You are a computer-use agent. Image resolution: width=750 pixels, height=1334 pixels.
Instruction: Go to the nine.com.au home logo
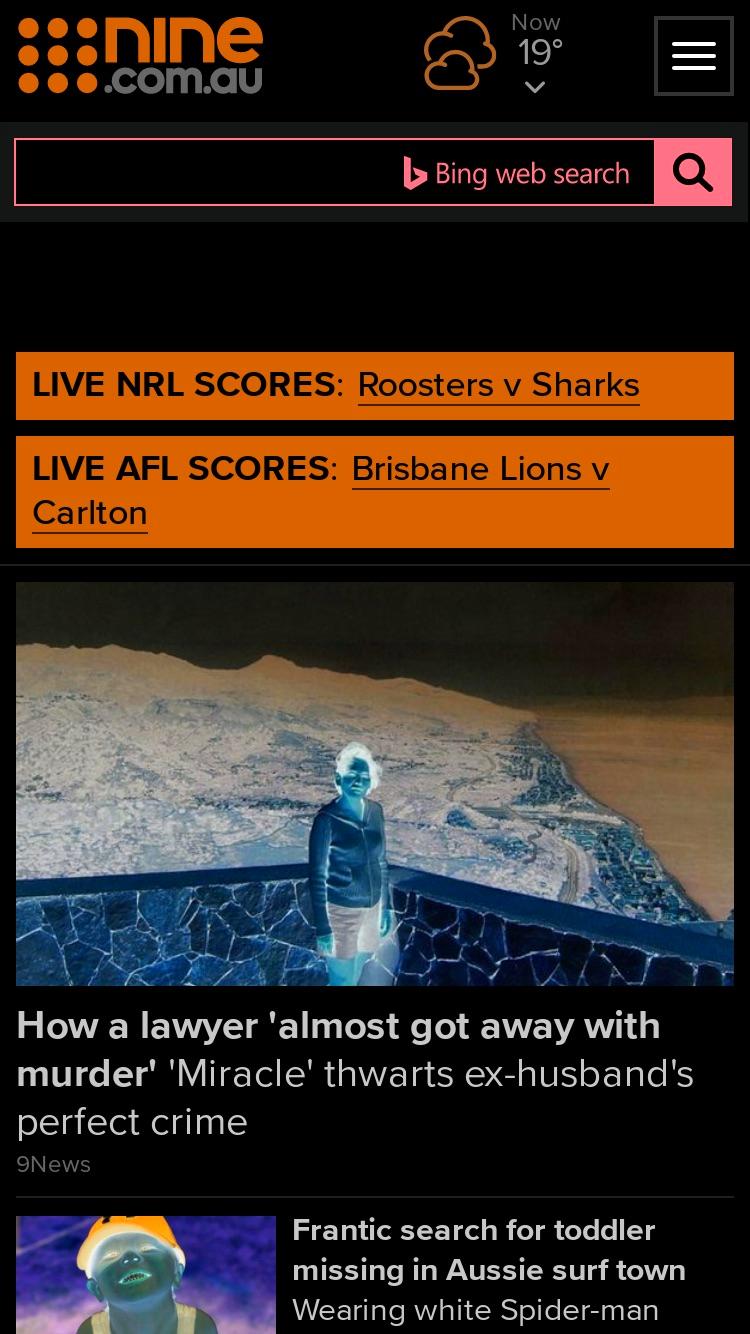click(140, 56)
